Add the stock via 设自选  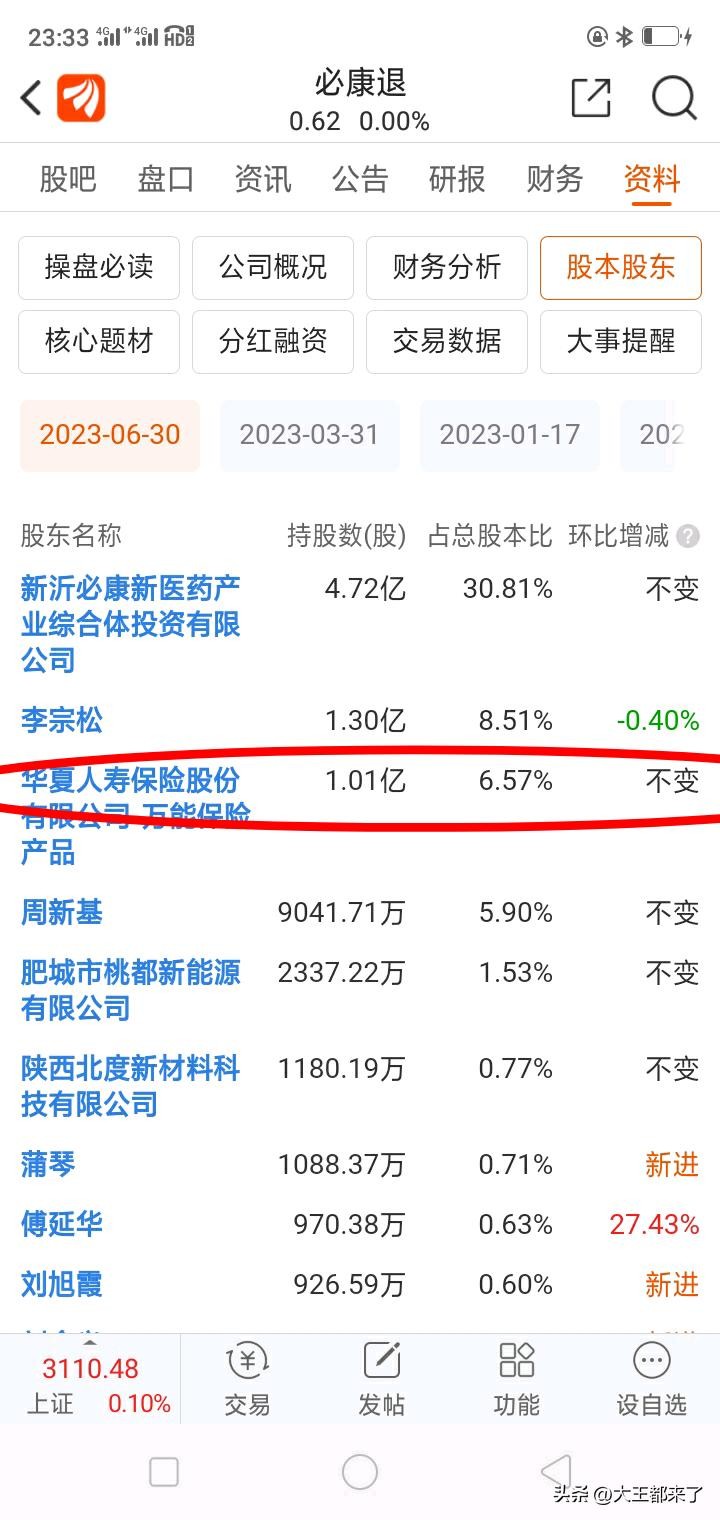(x=651, y=1379)
